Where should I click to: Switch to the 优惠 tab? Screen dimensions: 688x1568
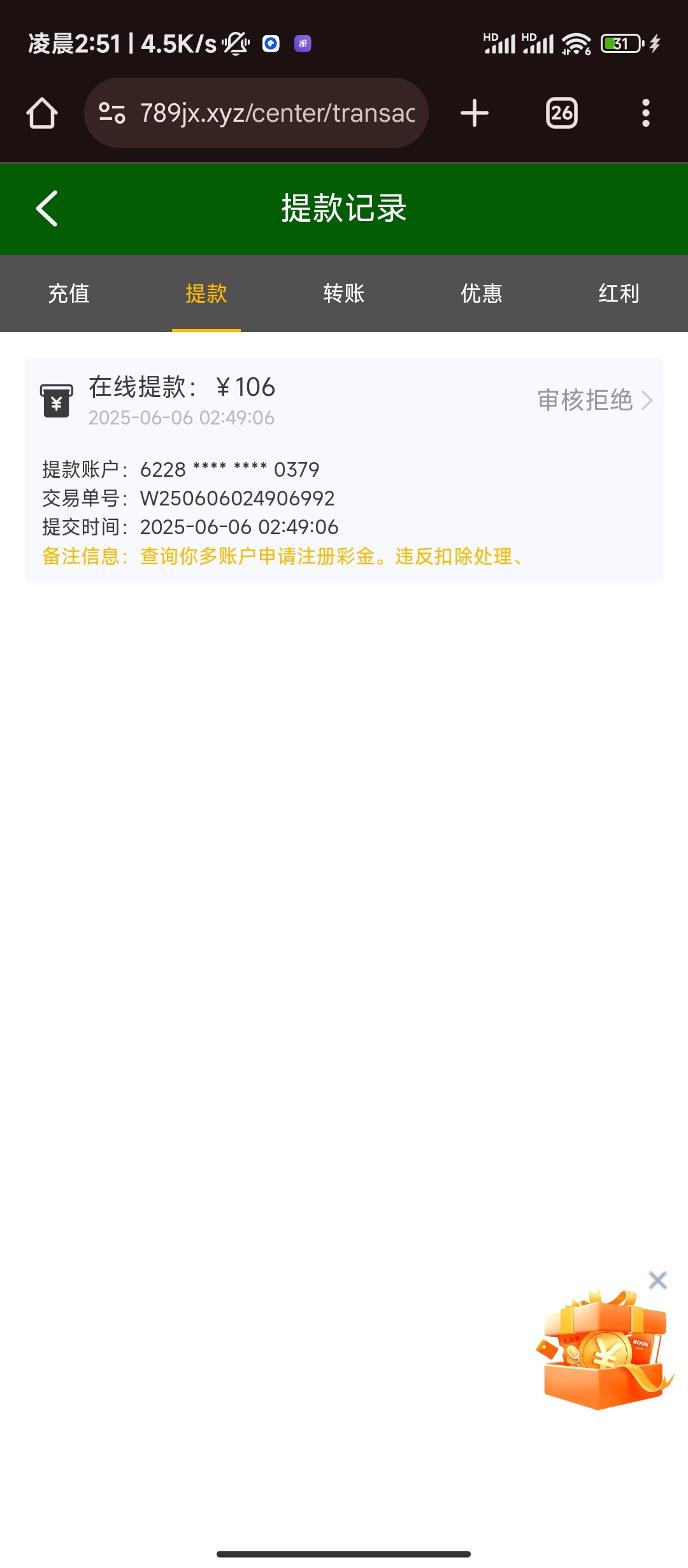[x=482, y=294]
